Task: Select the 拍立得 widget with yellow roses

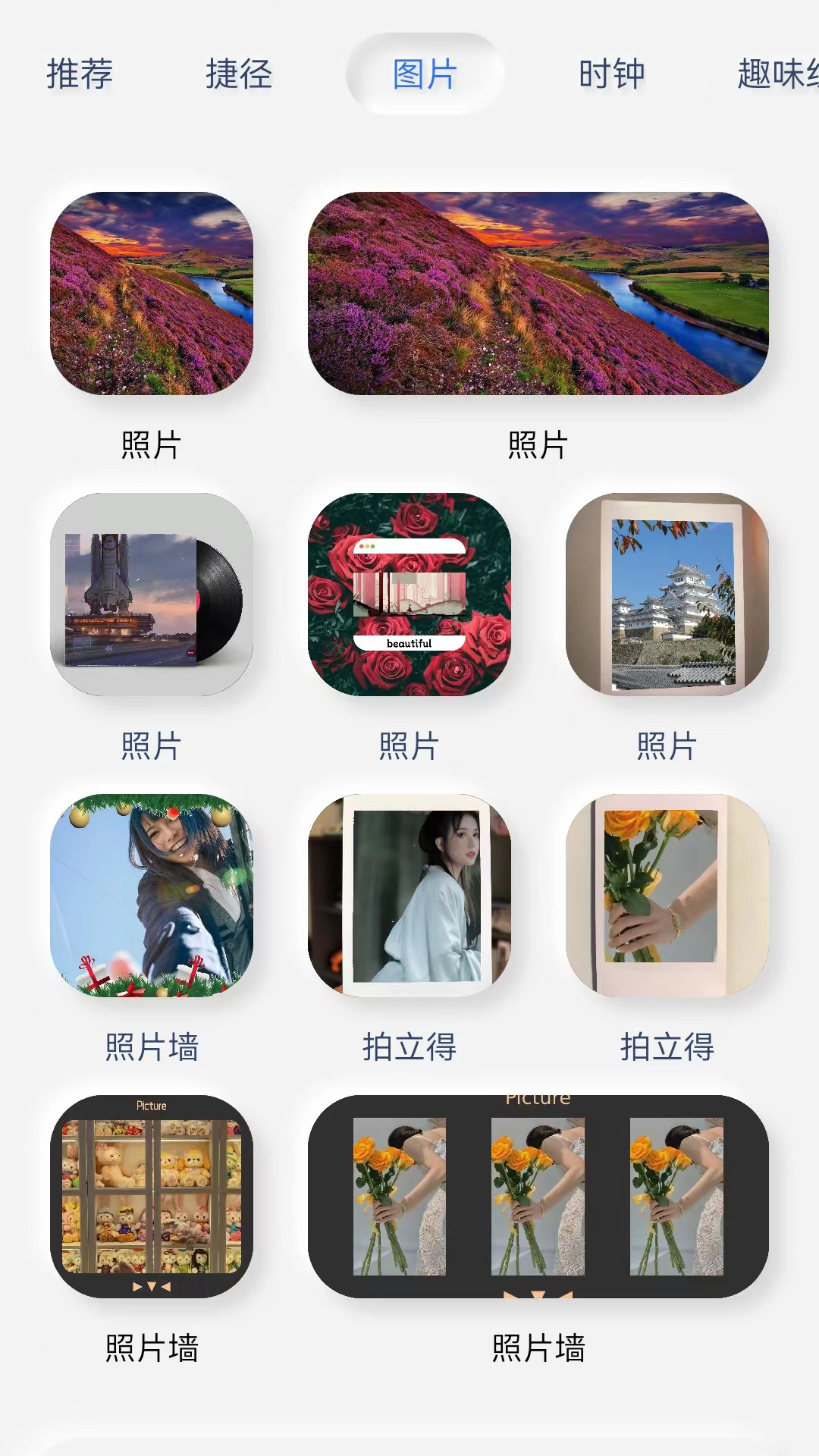Action: (x=667, y=896)
